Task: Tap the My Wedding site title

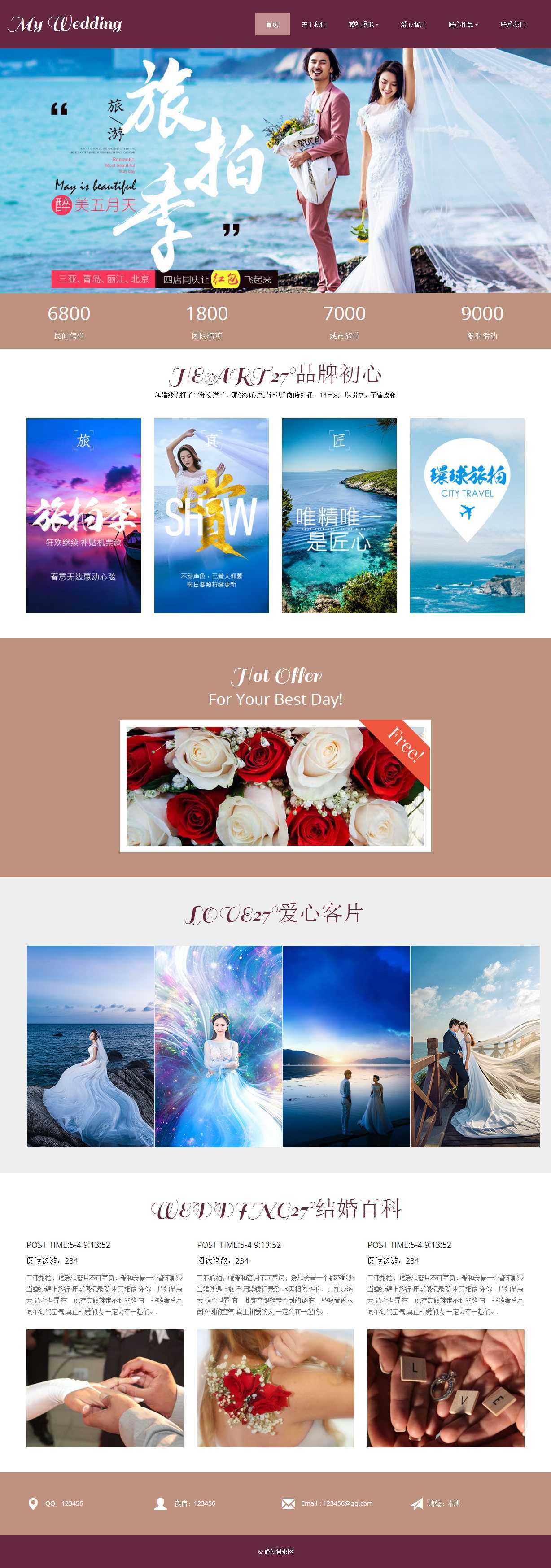Action: click(65, 24)
